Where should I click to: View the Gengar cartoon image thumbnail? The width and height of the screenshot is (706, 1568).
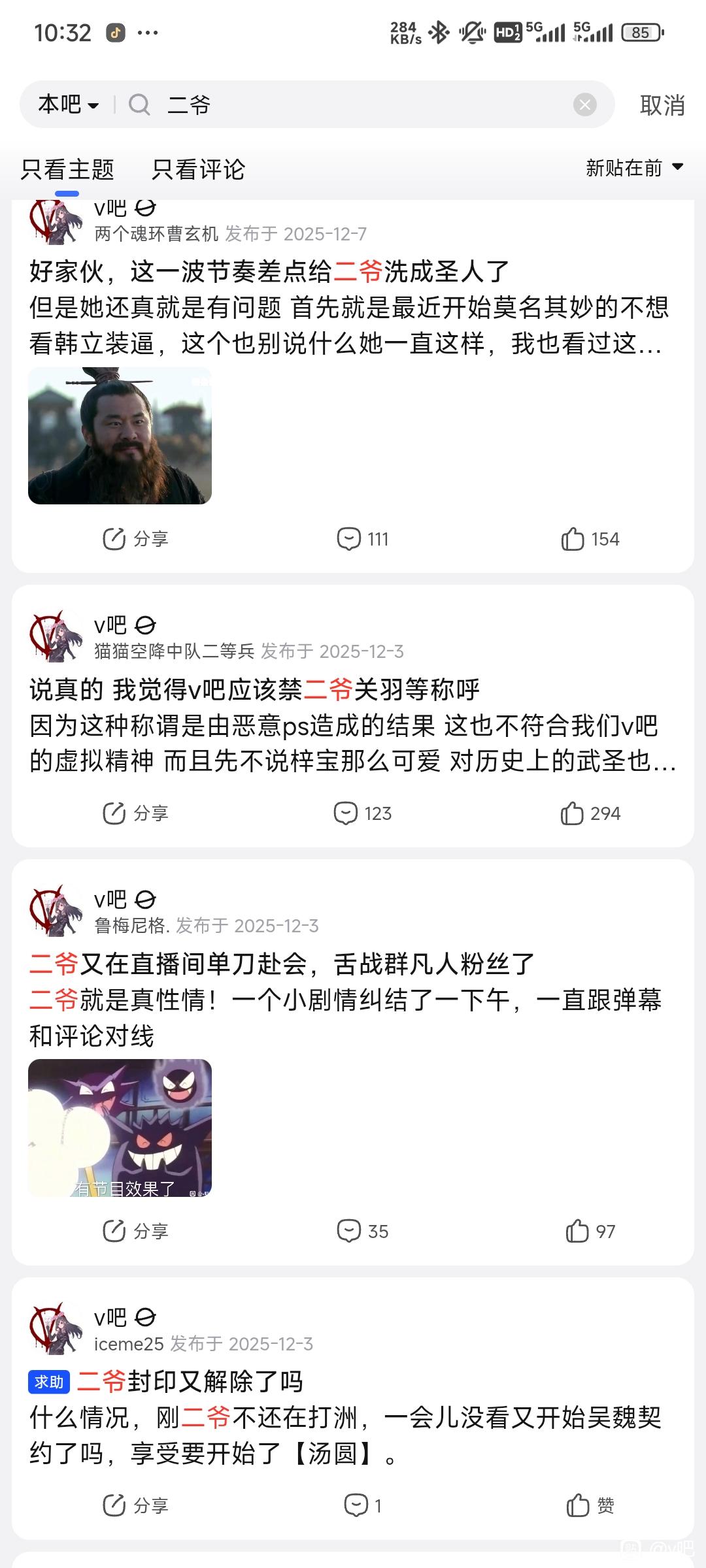click(x=120, y=1128)
